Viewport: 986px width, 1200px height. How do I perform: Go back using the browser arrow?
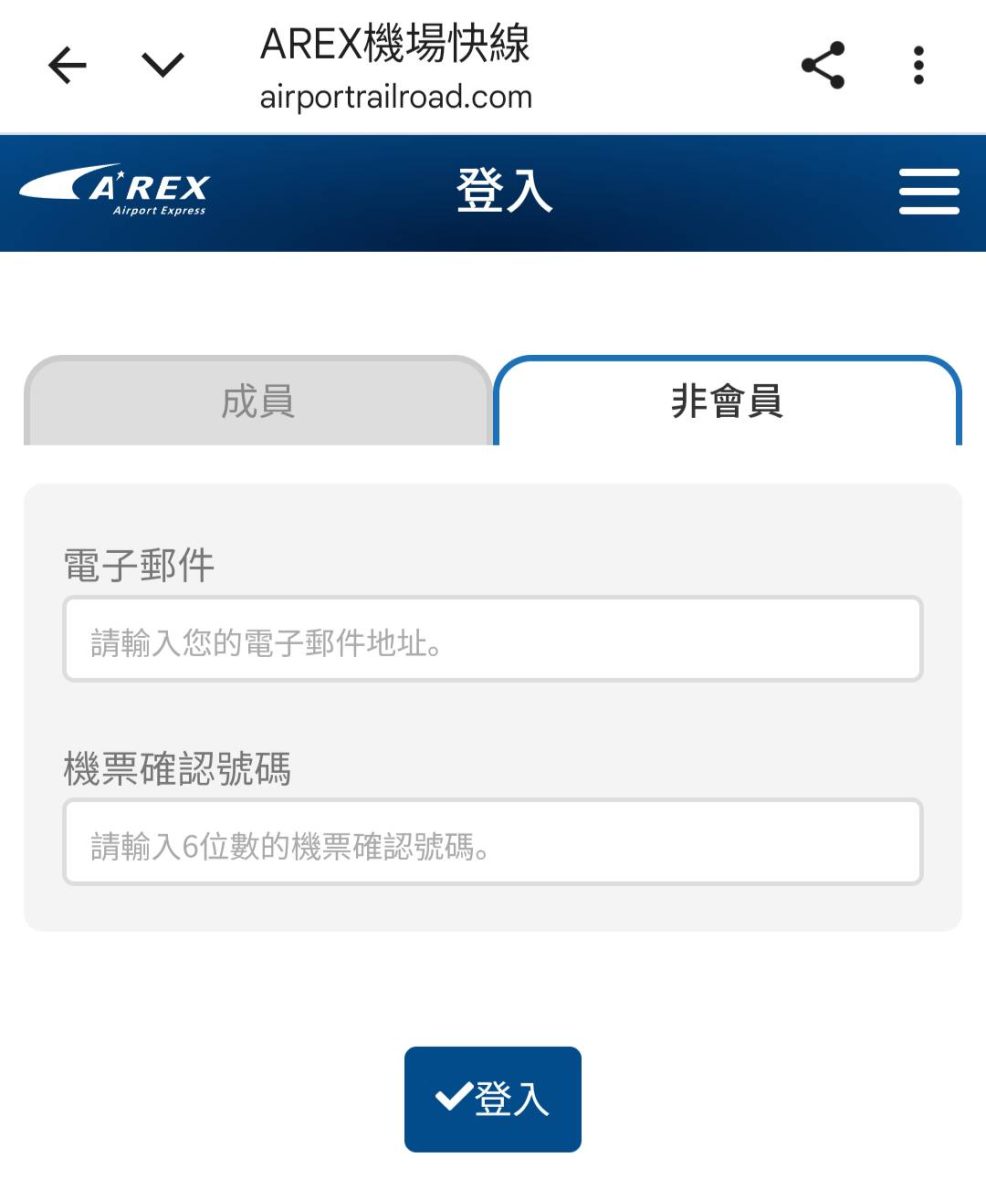pyautogui.click(x=67, y=66)
